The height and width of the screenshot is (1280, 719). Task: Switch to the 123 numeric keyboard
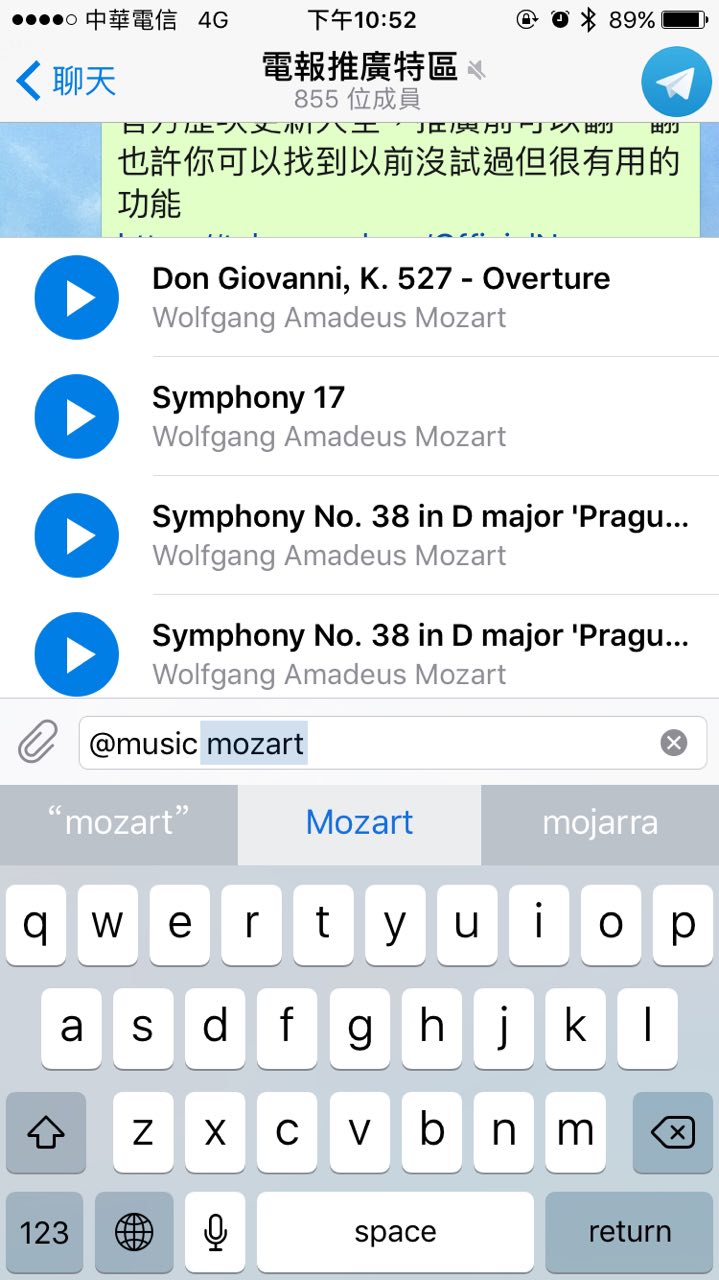coord(45,1232)
